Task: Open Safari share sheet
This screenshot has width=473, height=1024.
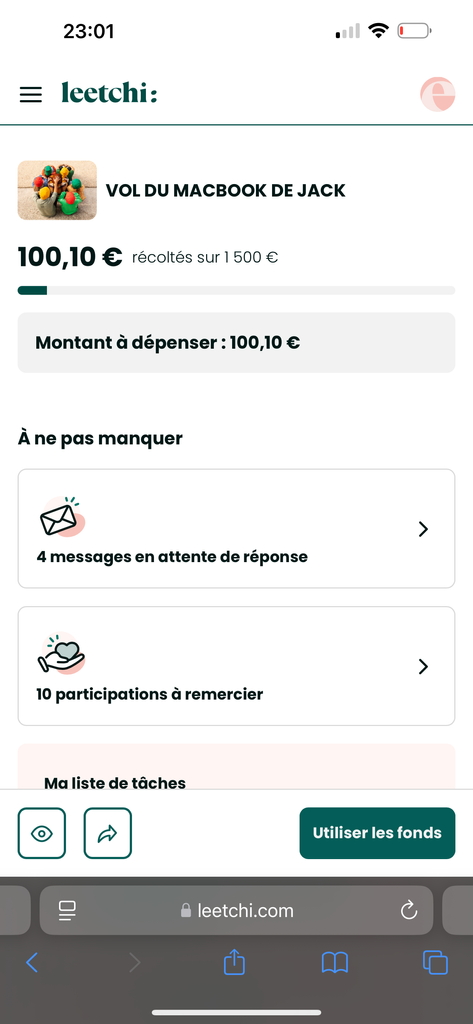Action: click(234, 962)
